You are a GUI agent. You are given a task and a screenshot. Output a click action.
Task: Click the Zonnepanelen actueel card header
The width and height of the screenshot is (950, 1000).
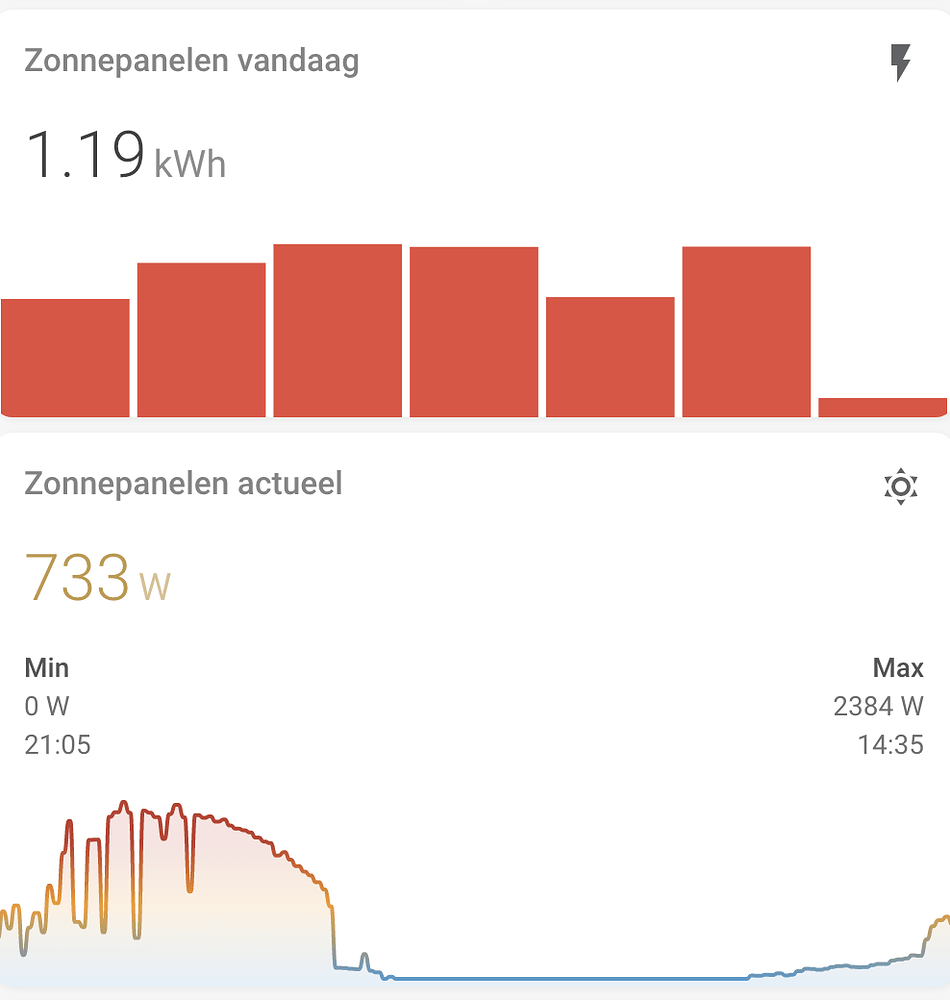(183, 483)
